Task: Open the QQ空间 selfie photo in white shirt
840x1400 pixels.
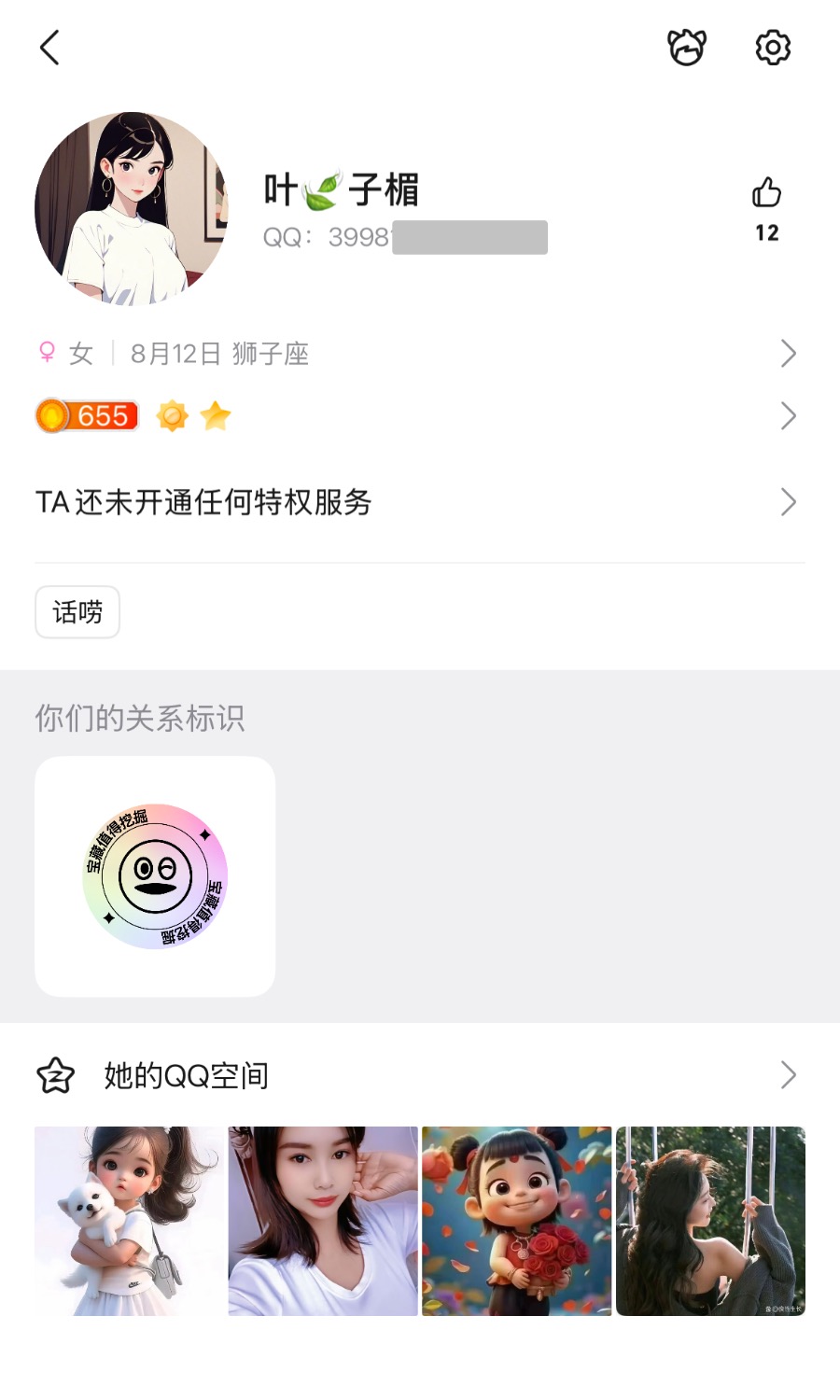Action: click(x=323, y=1221)
